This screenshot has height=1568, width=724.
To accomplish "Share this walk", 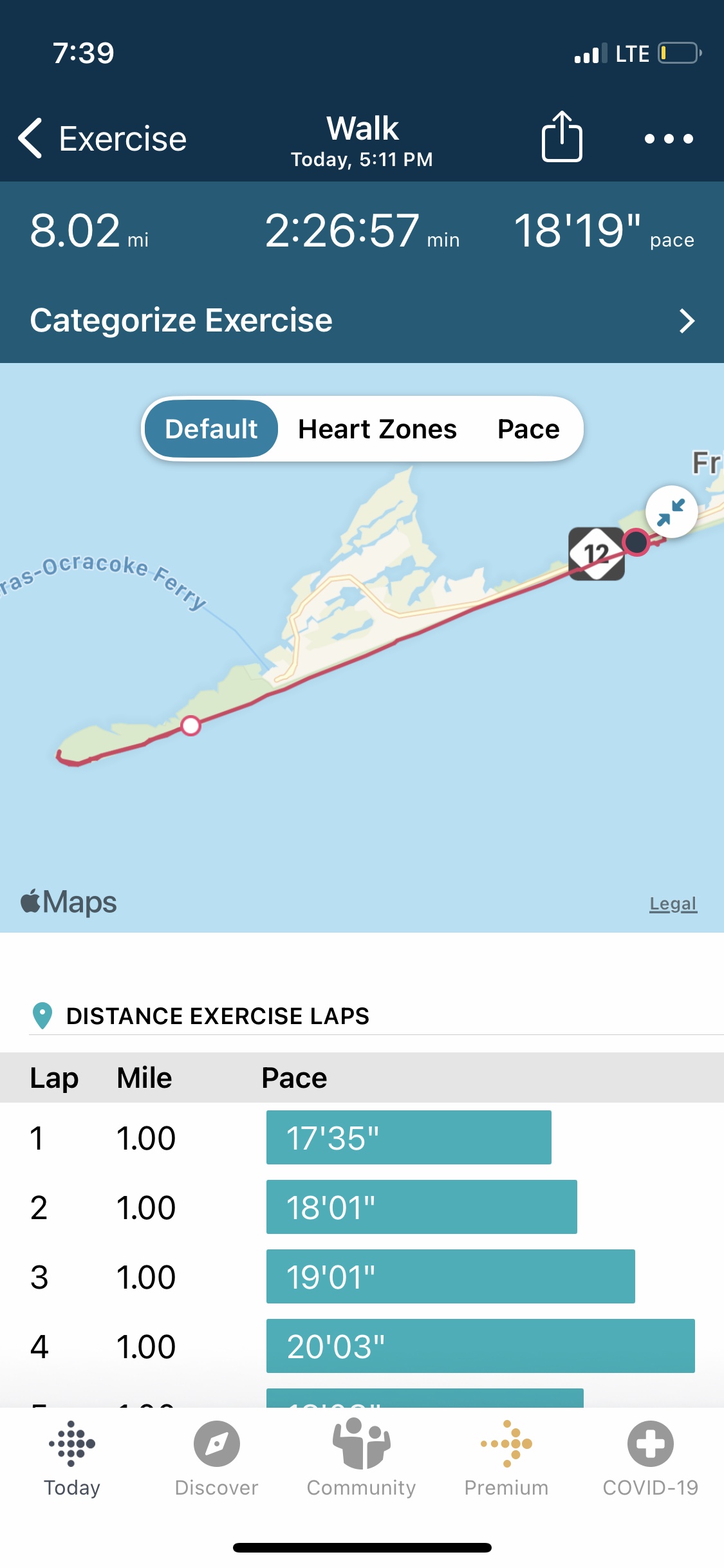I will click(562, 136).
